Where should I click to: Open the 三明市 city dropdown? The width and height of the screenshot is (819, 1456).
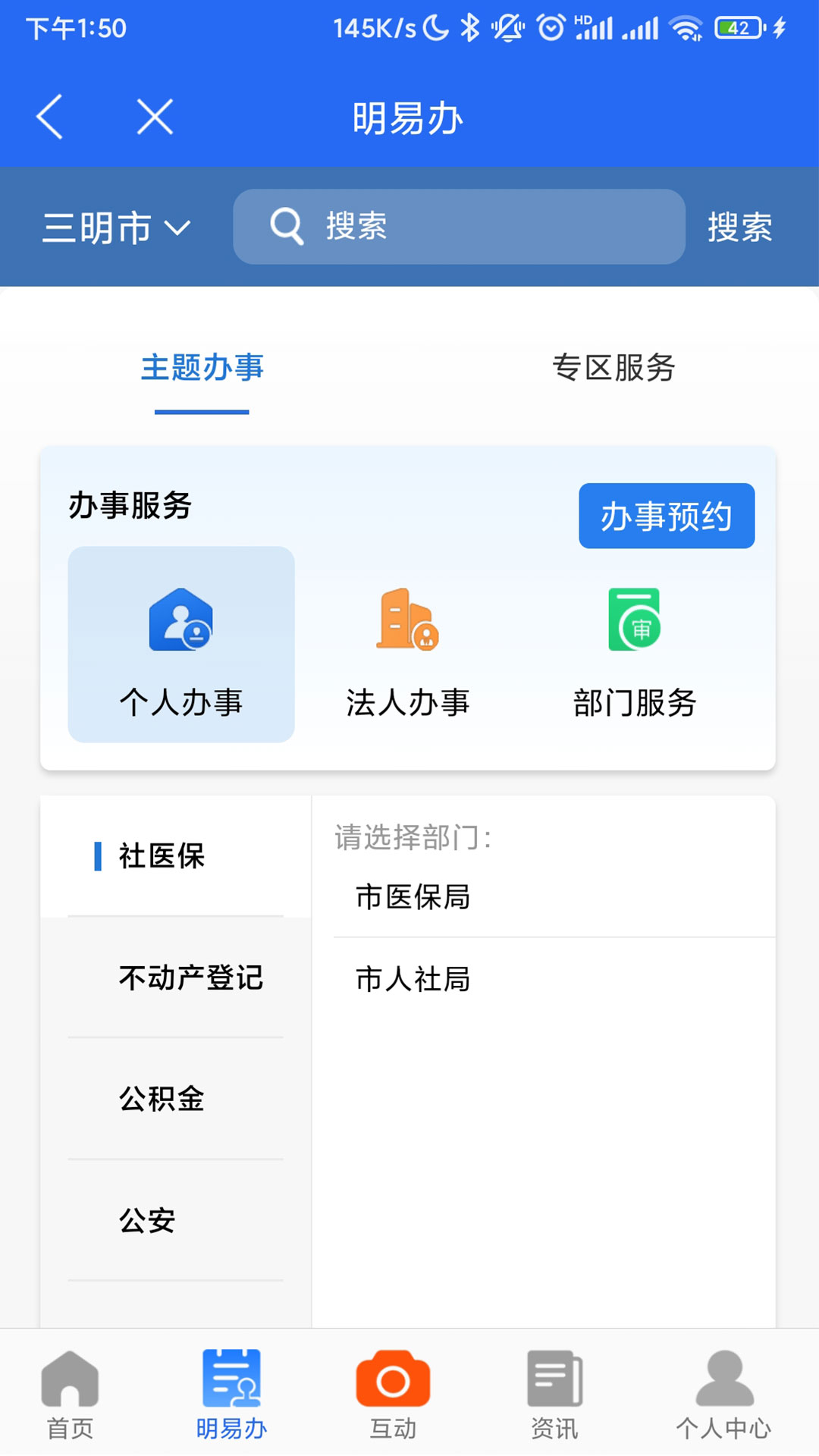click(116, 227)
